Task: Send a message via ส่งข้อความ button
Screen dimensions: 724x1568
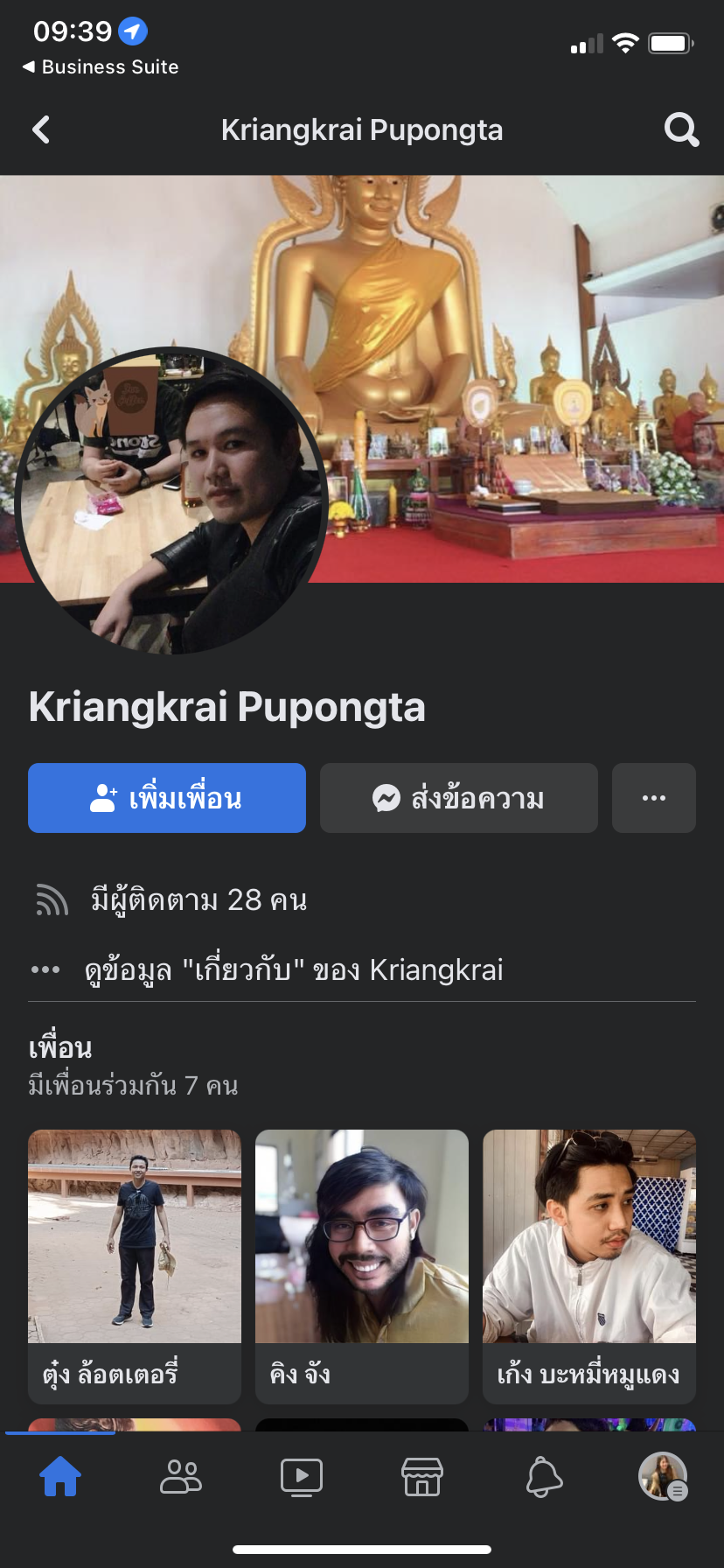Action: click(459, 798)
